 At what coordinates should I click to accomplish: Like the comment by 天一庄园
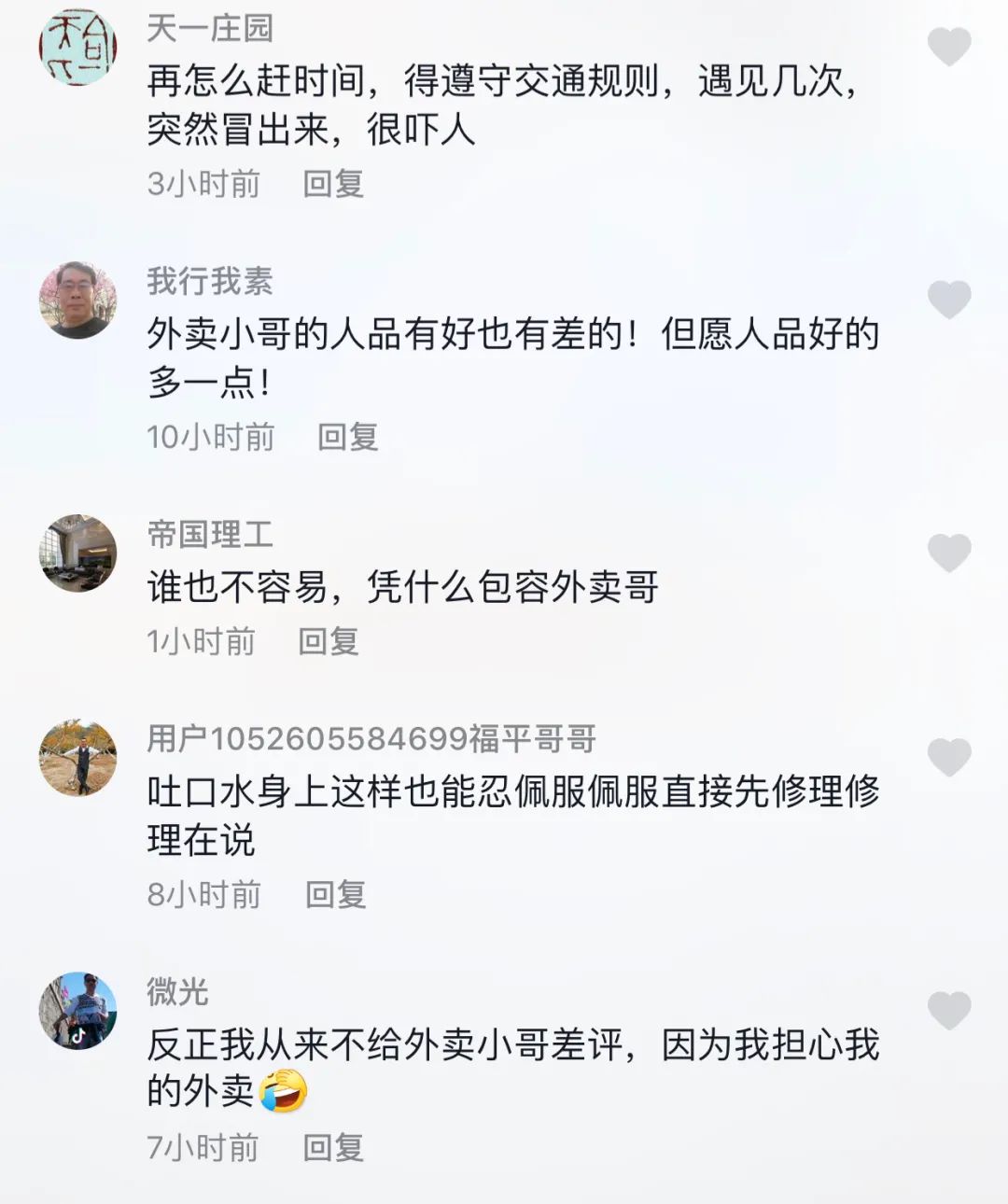[x=949, y=46]
